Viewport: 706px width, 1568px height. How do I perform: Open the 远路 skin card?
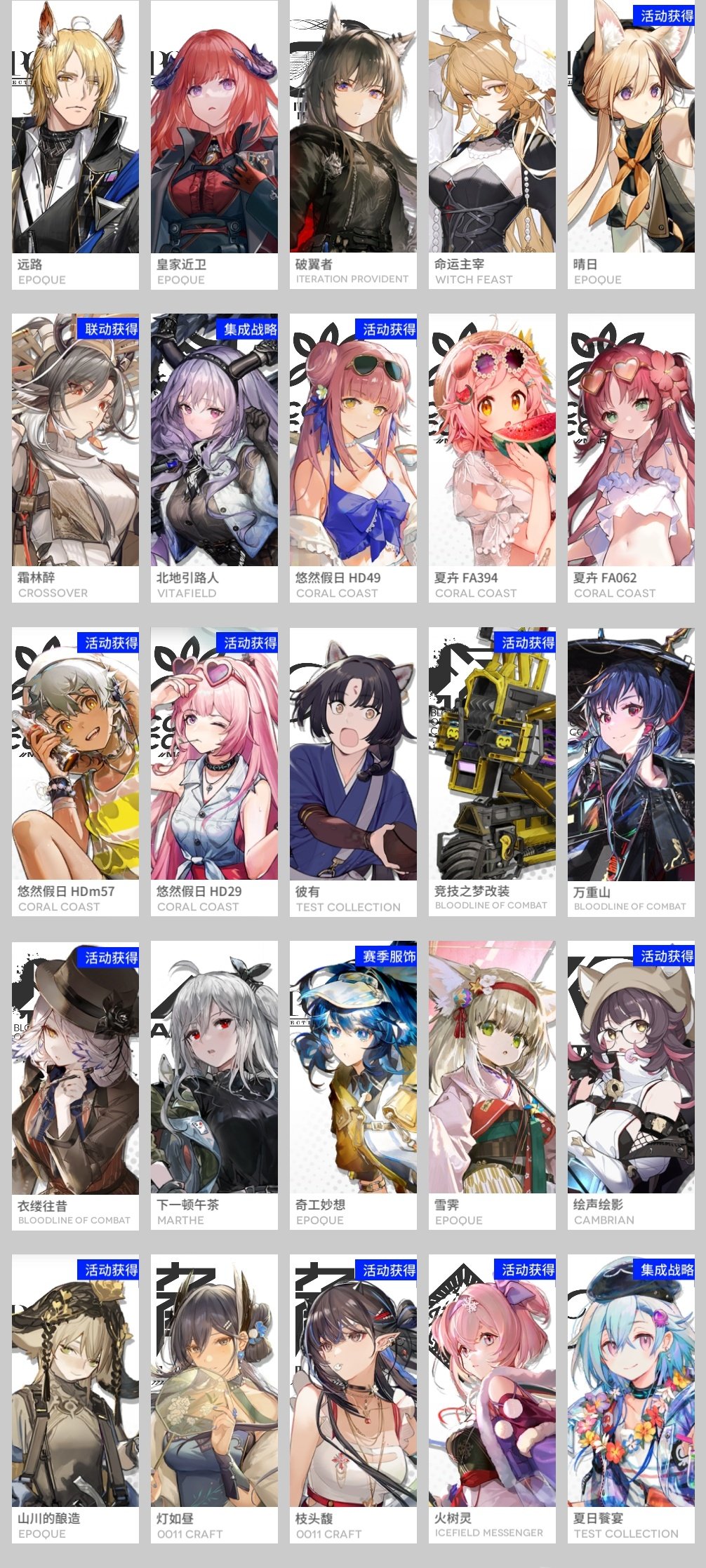(x=75, y=144)
